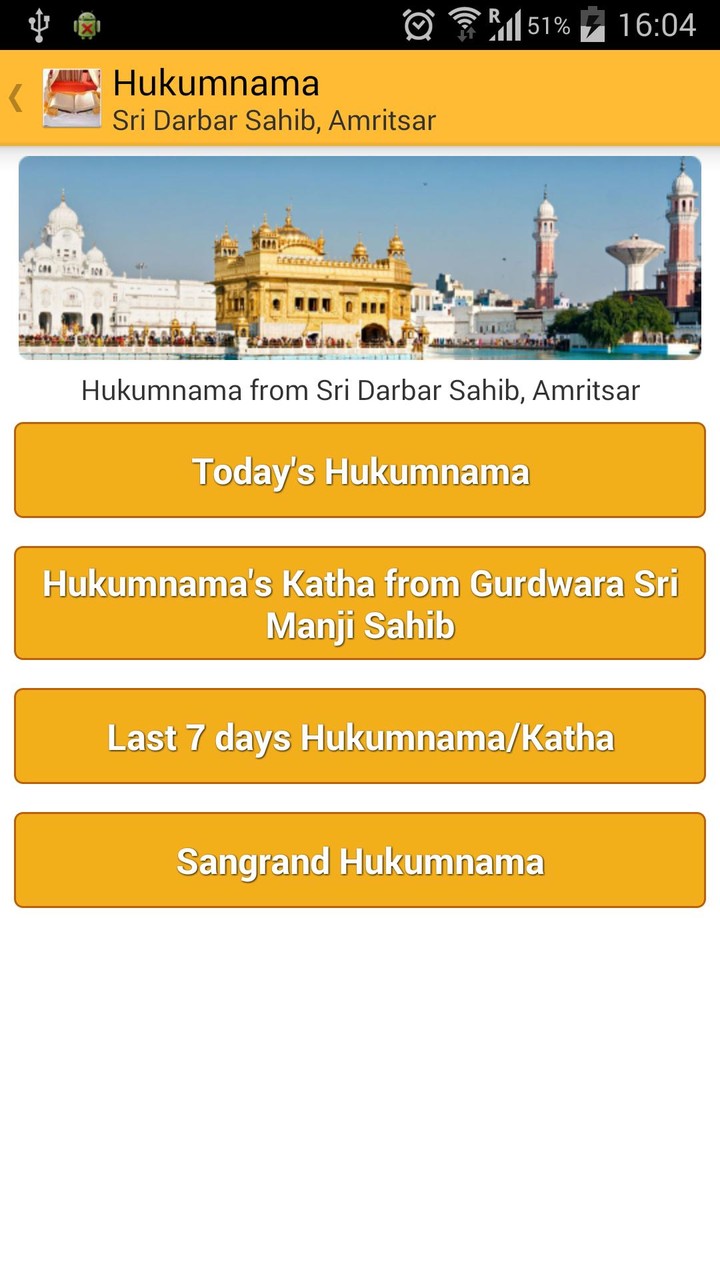Viewport: 720px width, 1280px height.
Task: Tap the caption below the temple photo
Action: click(360, 391)
